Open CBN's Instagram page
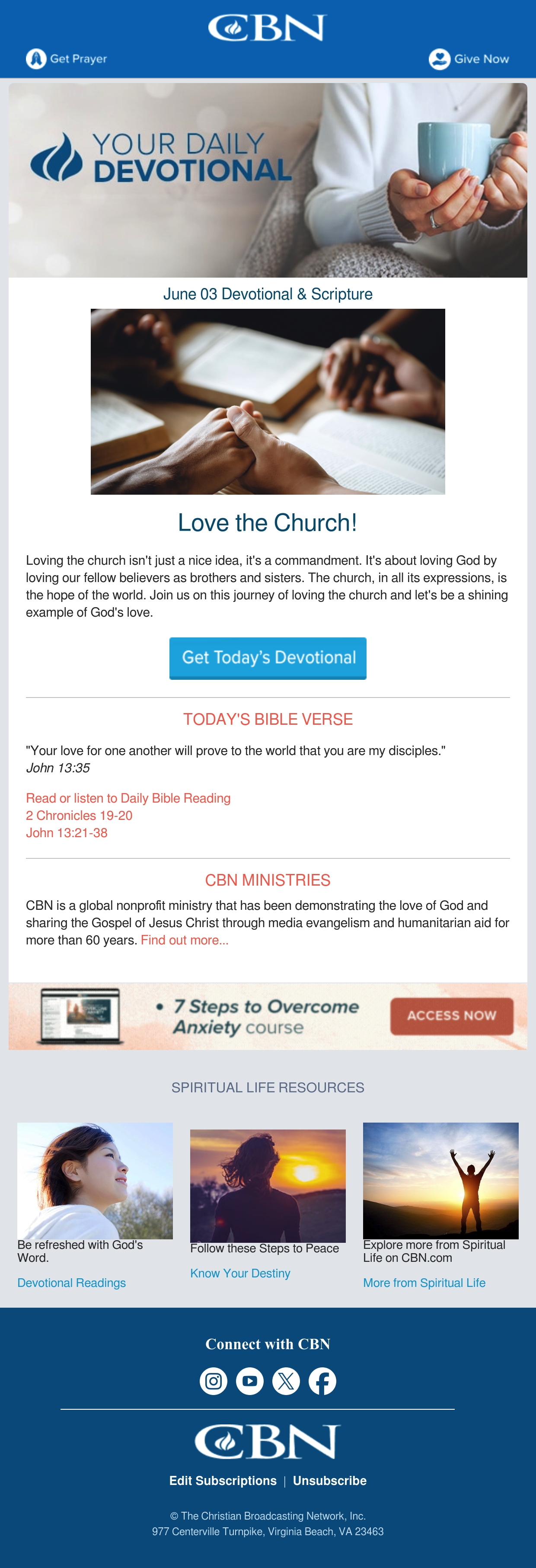536x1568 pixels. pos(214,1380)
